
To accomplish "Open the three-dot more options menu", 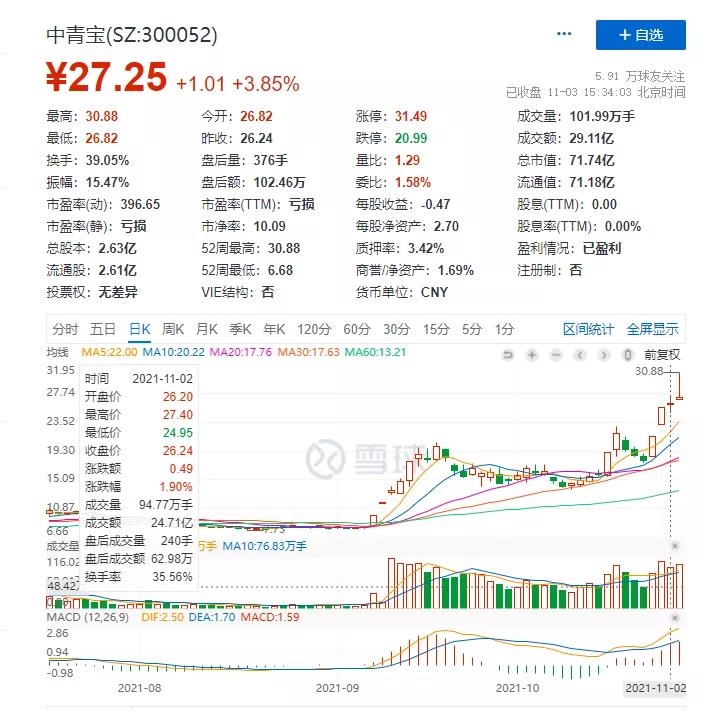I will (564, 34).
